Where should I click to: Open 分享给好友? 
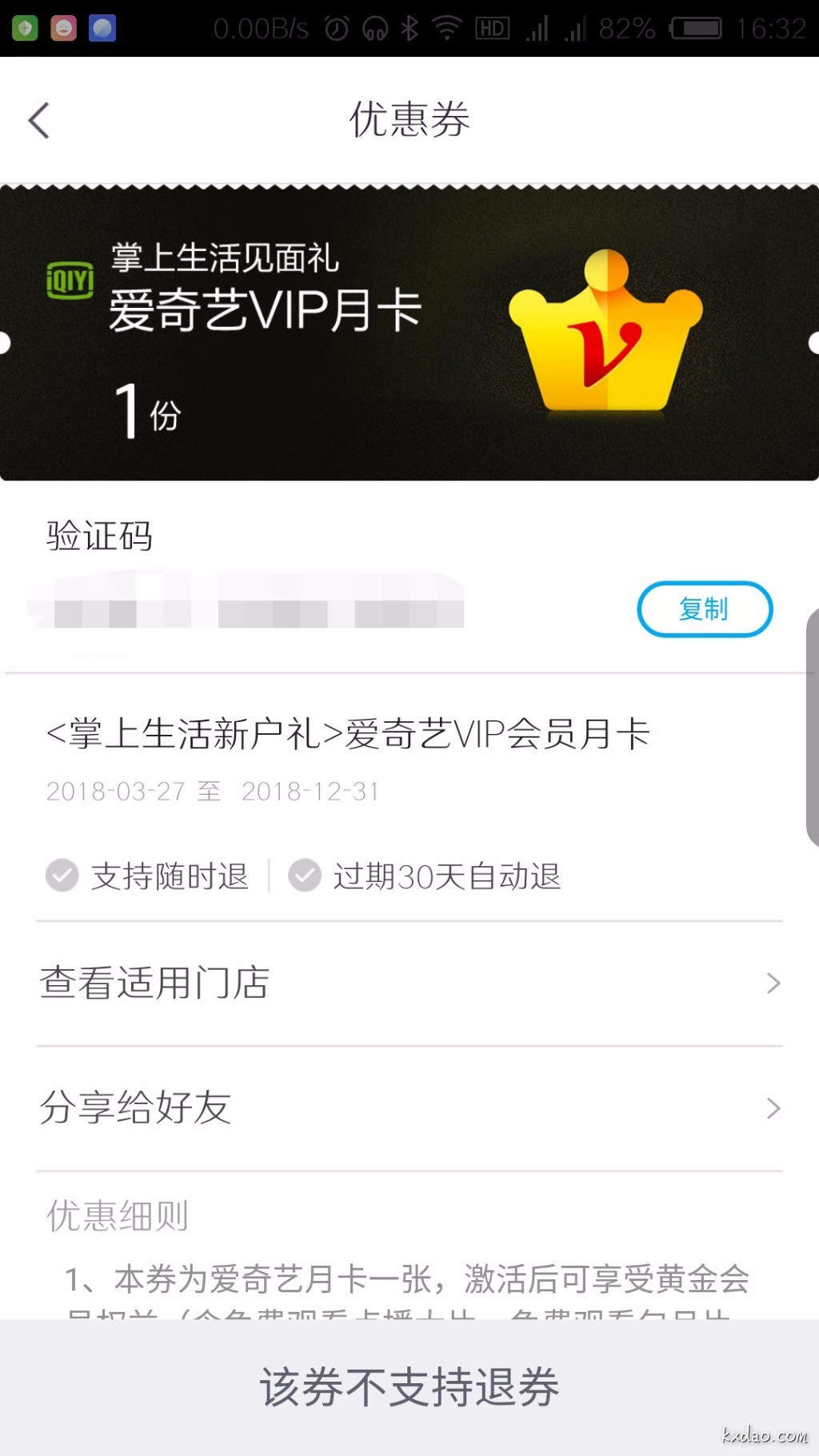point(409,1108)
